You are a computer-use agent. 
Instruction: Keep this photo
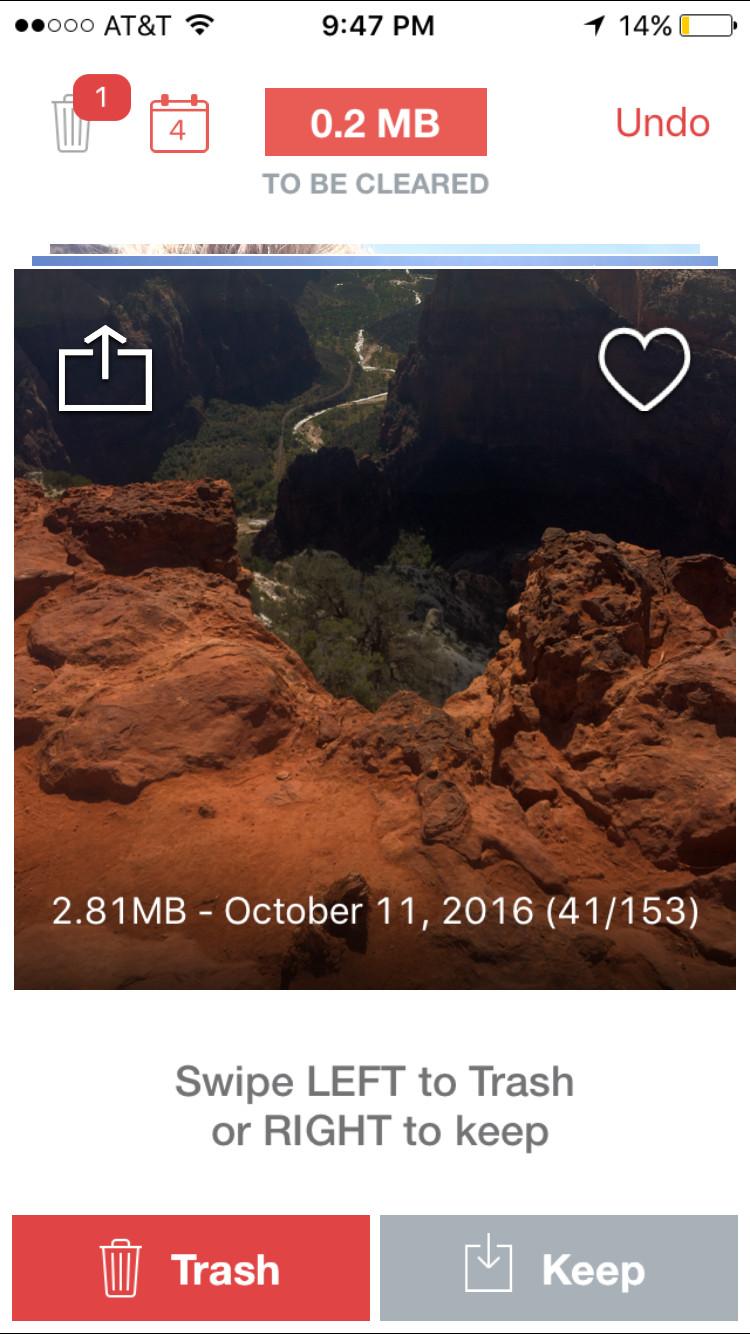click(x=559, y=1268)
